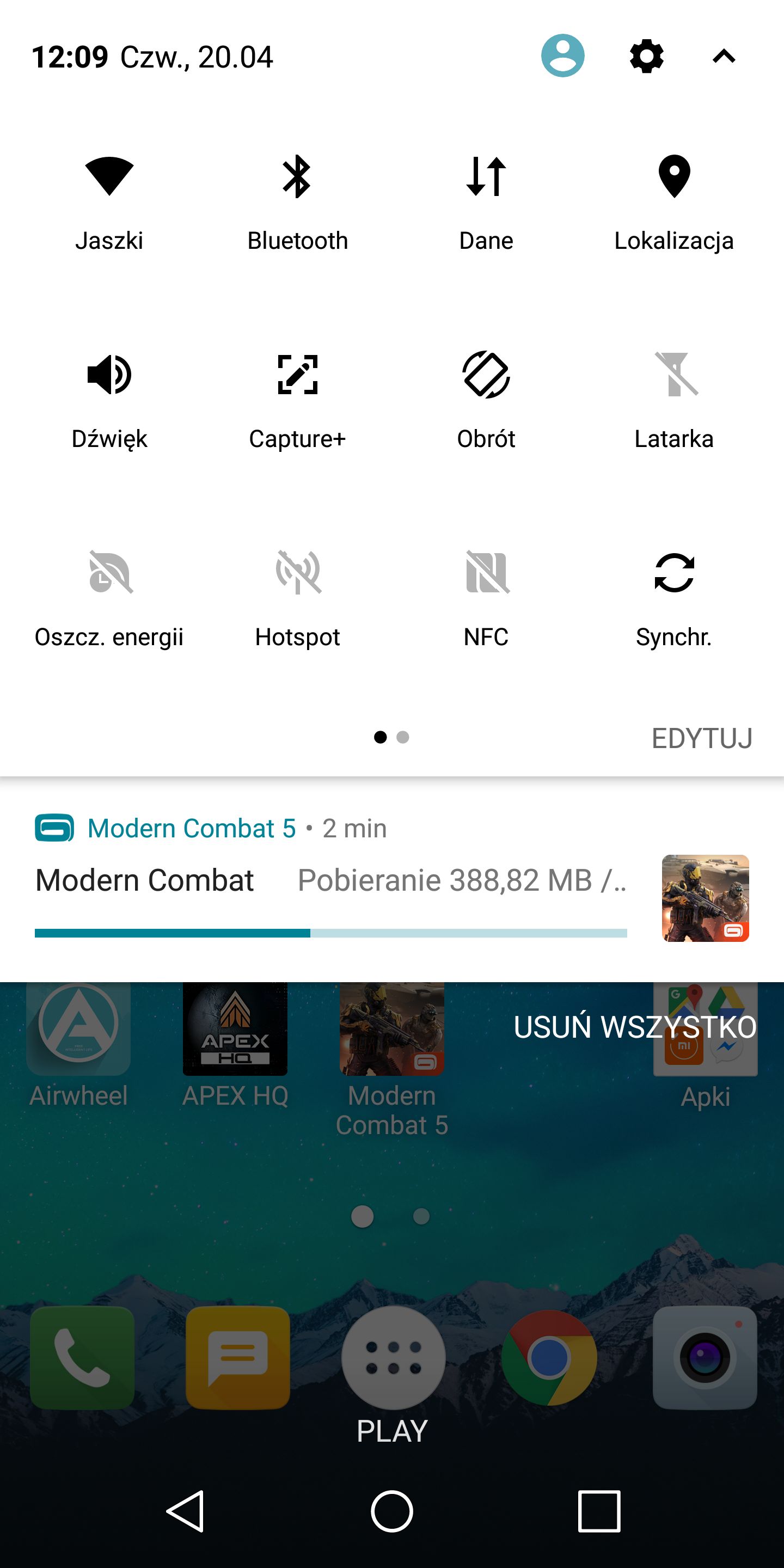Viewport: 784px width, 1568px height.
Task: Enable Oszcz. energii power saving
Action: point(109,599)
